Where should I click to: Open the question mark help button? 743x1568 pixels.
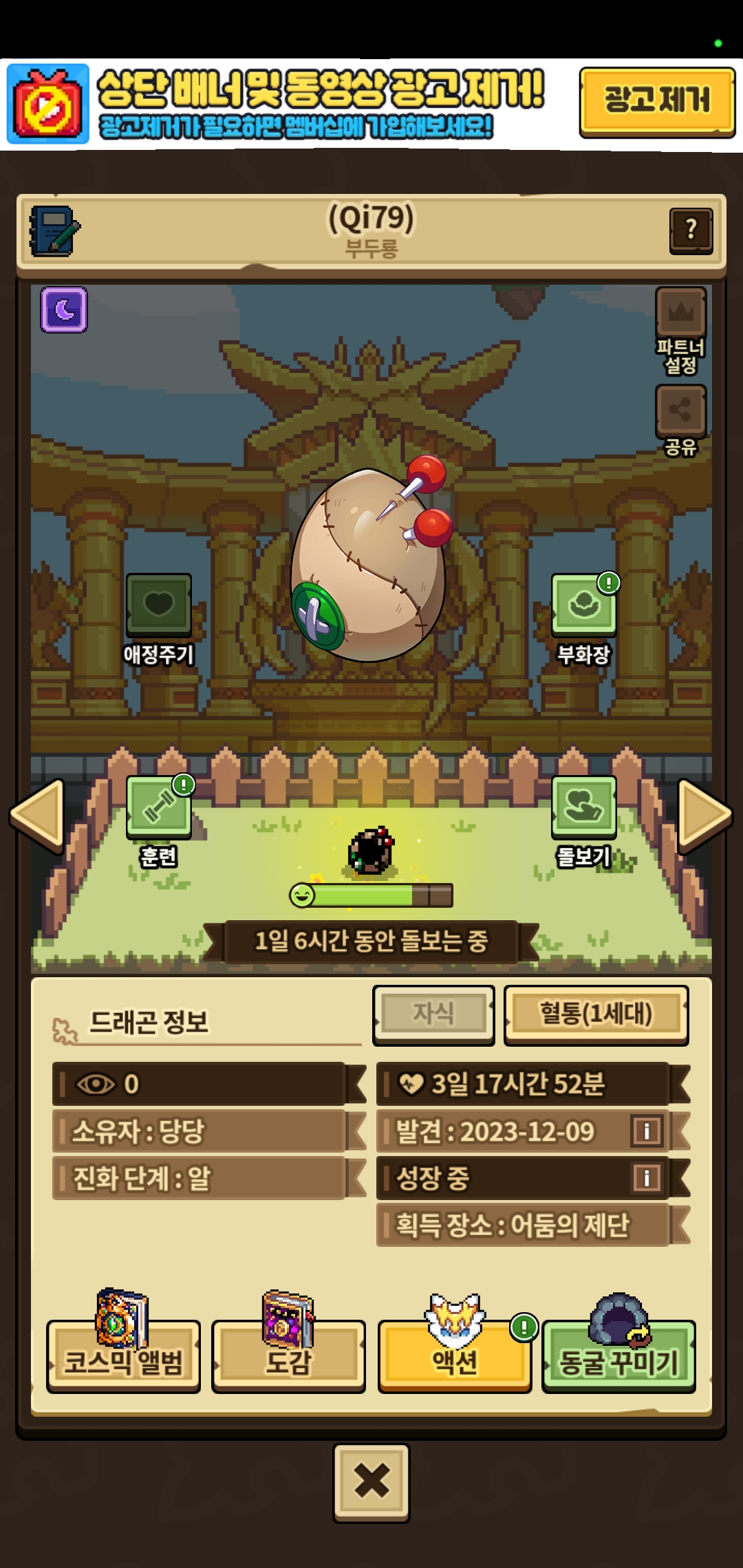click(691, 230)
